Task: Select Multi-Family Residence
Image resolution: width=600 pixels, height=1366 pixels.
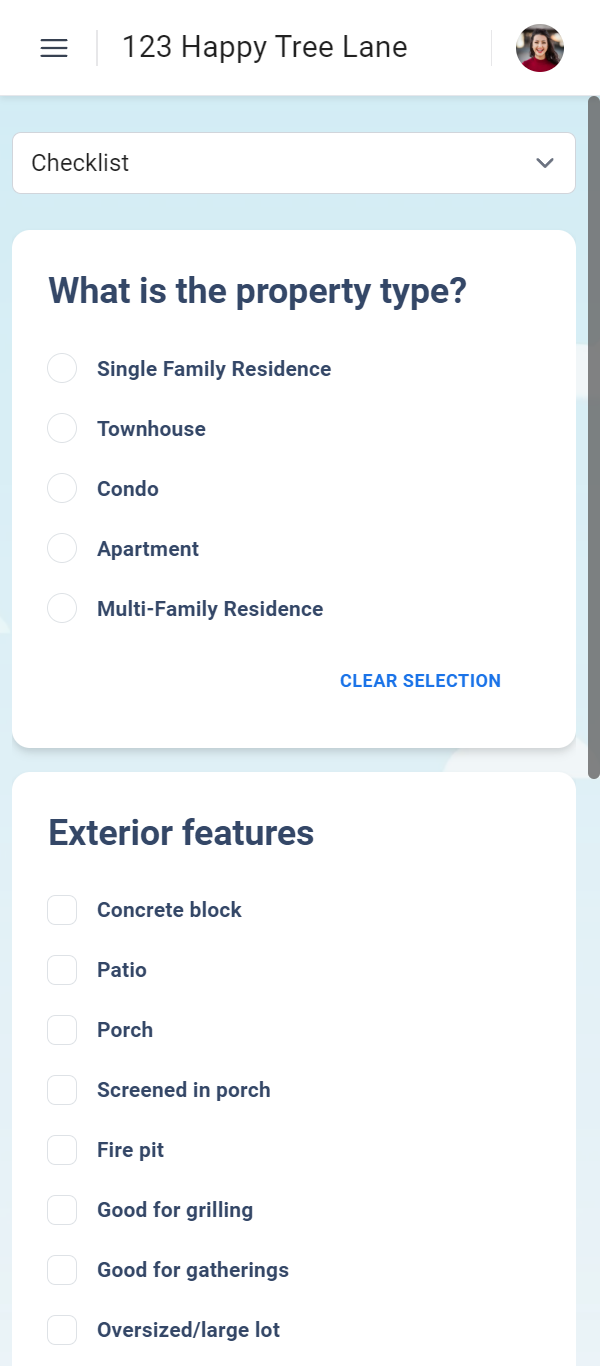Action: click(62, 609)
